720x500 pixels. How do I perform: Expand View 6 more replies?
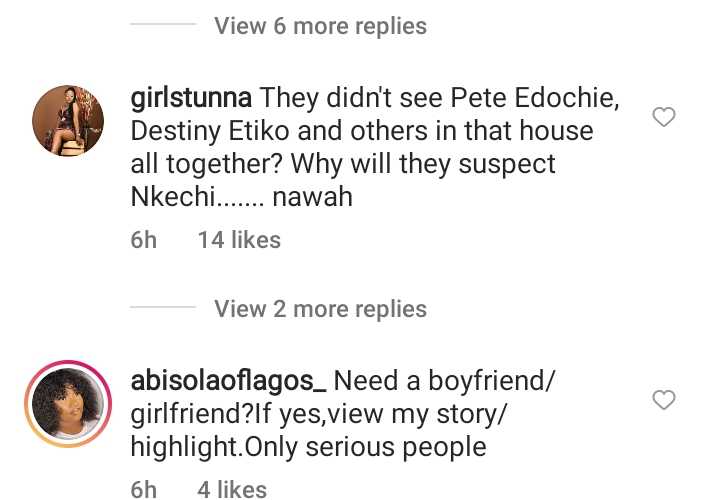(x=320, y=26)
